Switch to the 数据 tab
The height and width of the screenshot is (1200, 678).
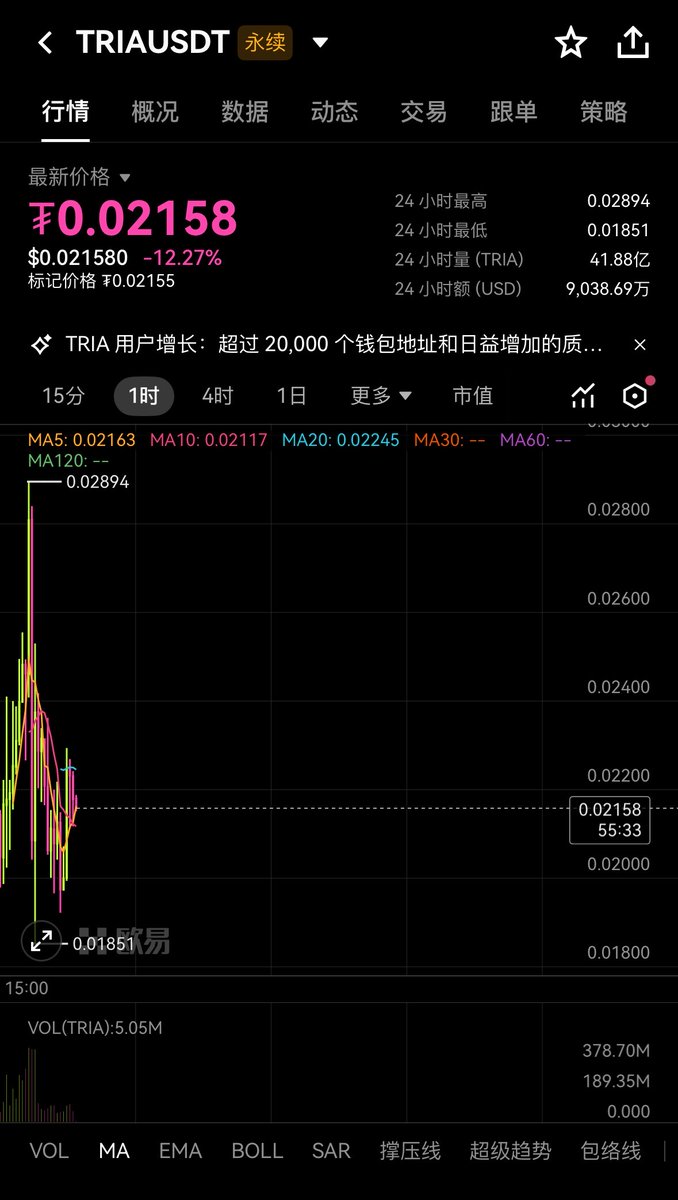click(x=245, y=111)
